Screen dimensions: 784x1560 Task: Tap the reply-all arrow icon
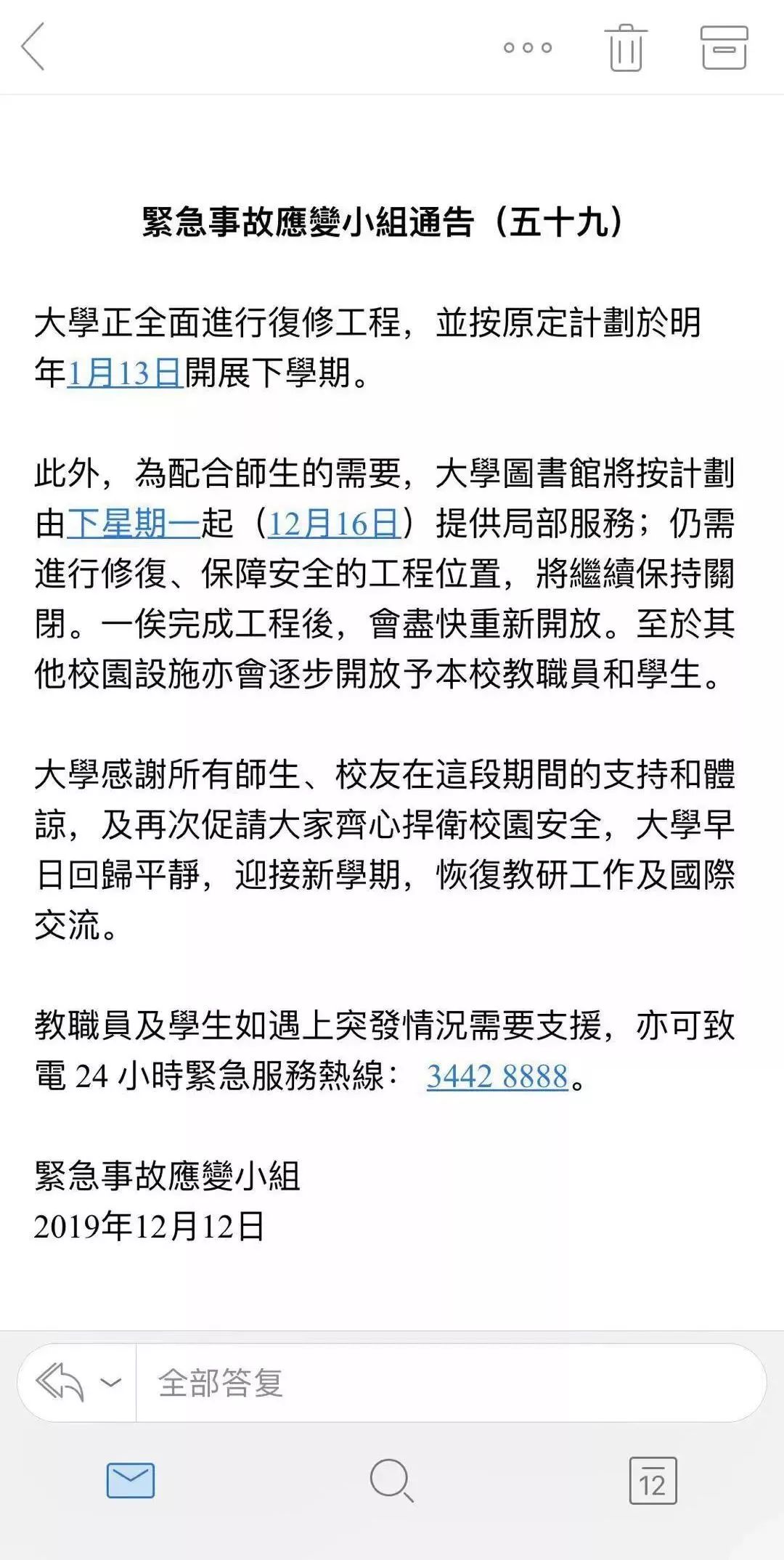point(60,1382)
